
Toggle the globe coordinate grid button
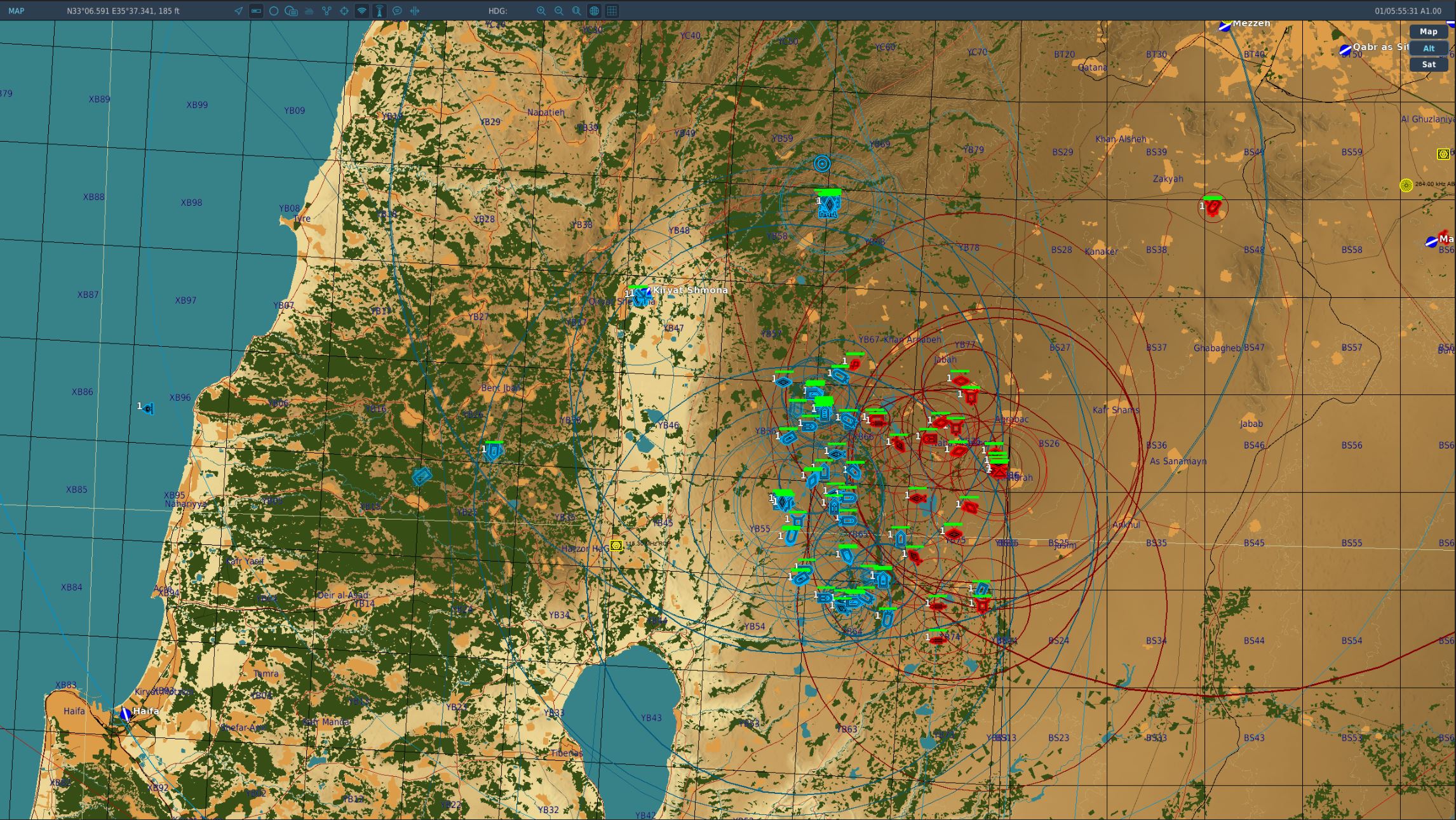594,11
